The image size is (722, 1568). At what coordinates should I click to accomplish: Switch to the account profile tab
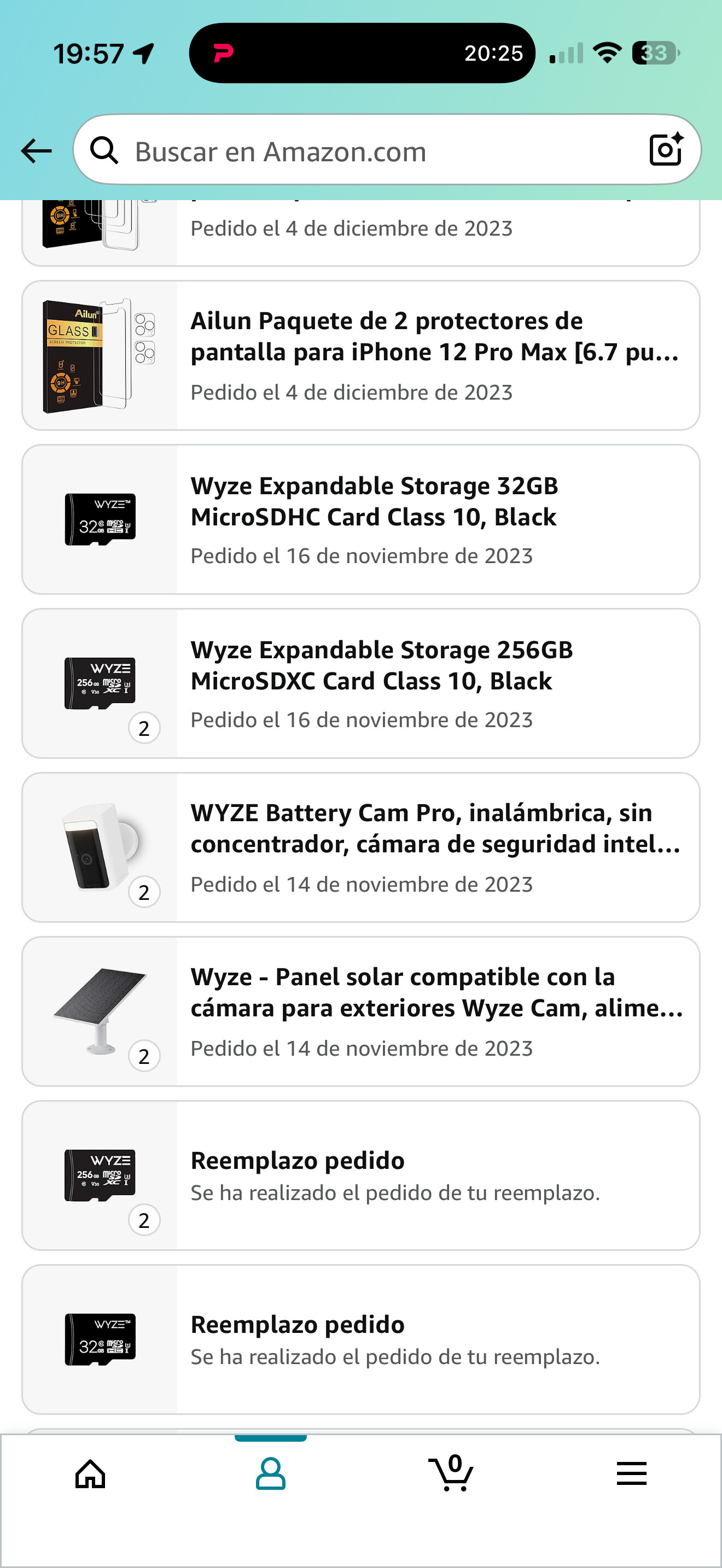pyautogui.click(x=270, y=1473)
